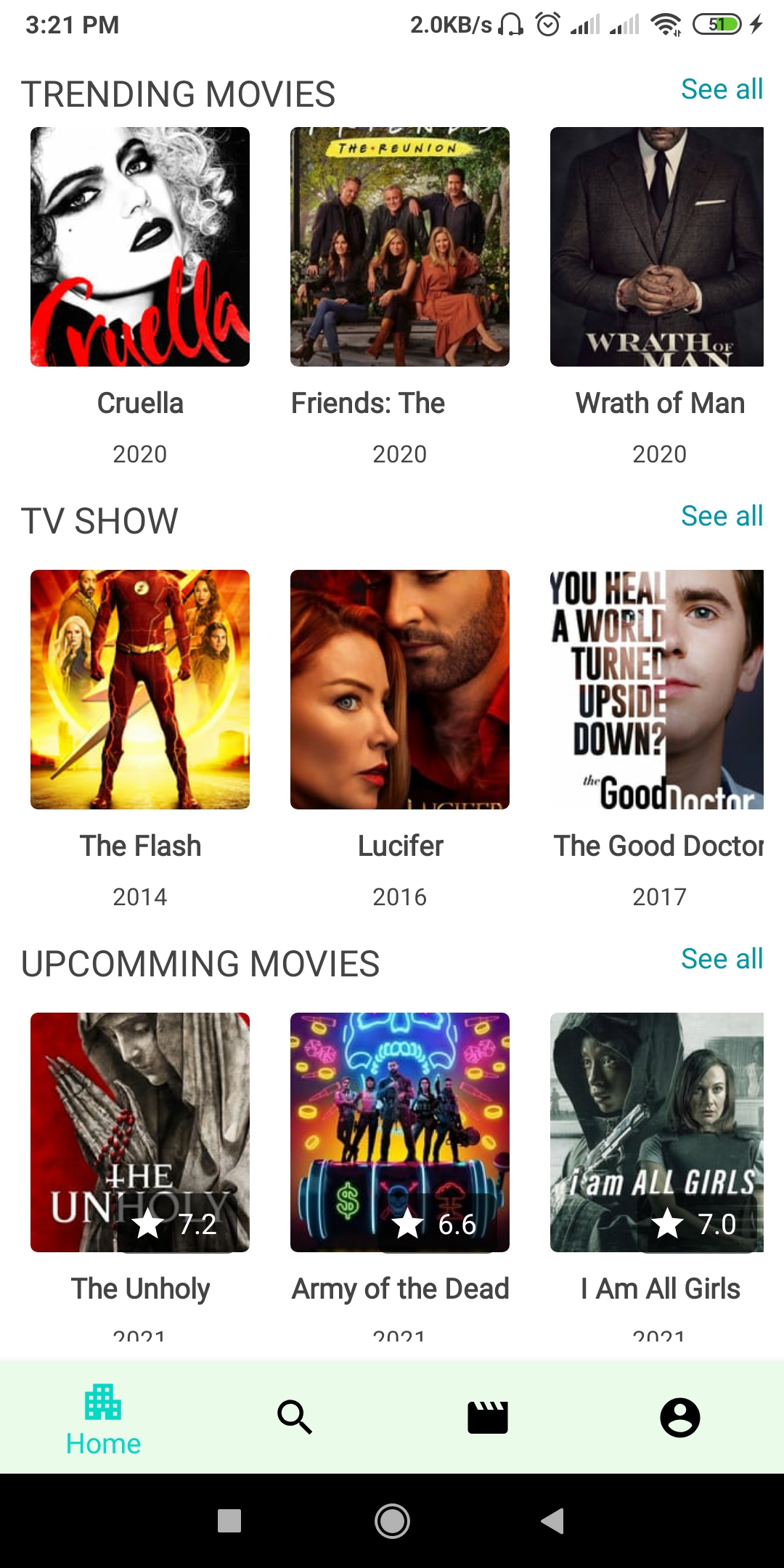Open Friends: The Reunion poster

[x=400, y=247]
